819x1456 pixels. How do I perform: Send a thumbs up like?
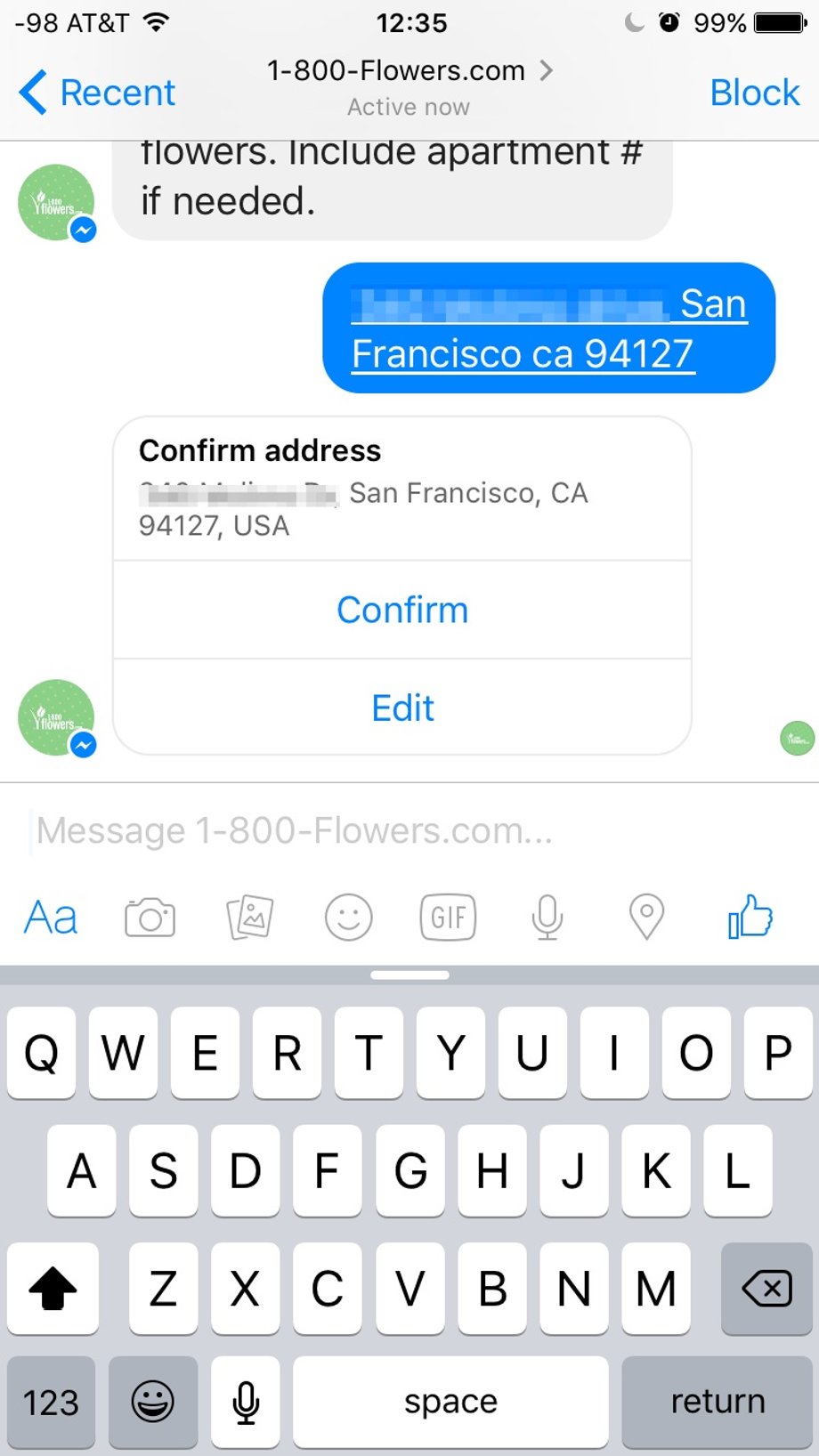coord(750,918)
